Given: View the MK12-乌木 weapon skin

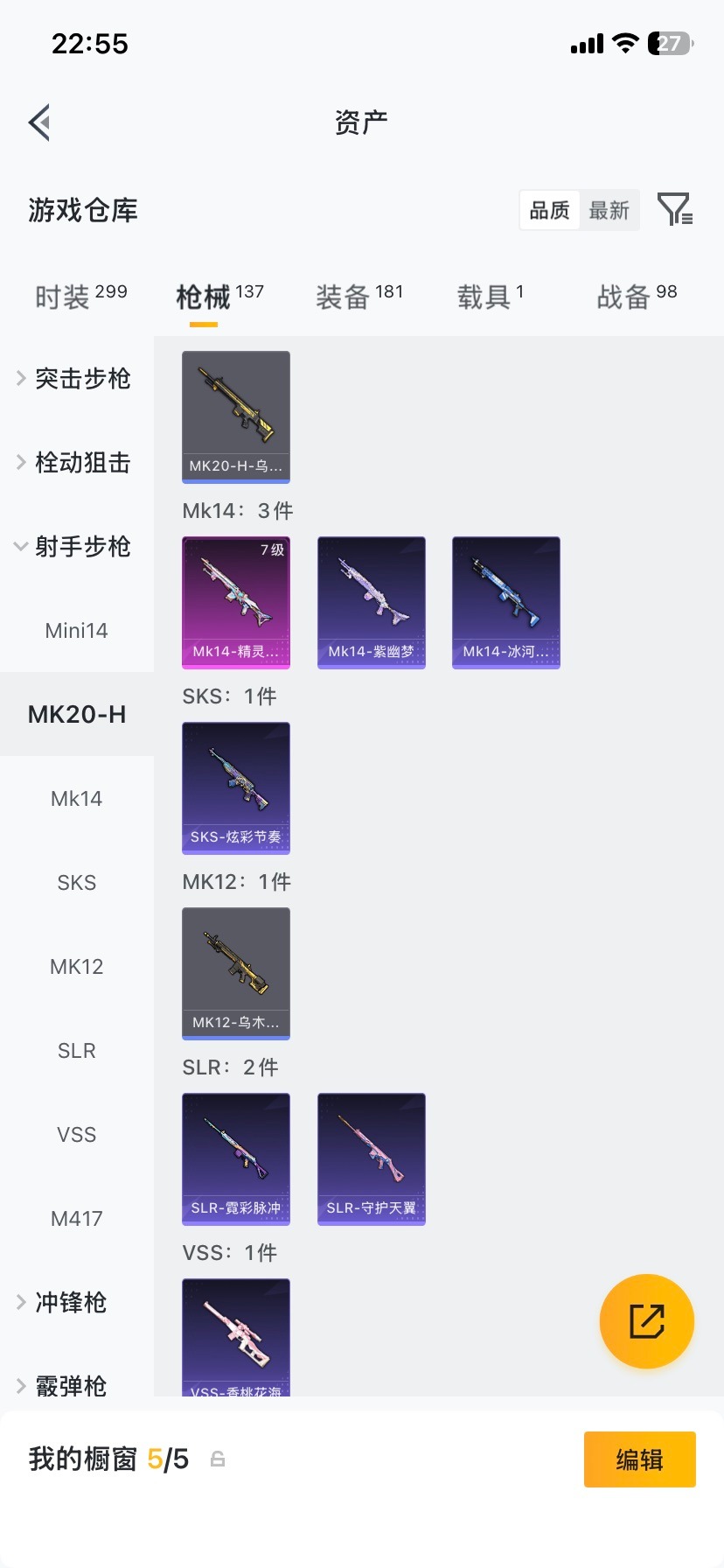Looking at the screenshot, I should 235,973.
